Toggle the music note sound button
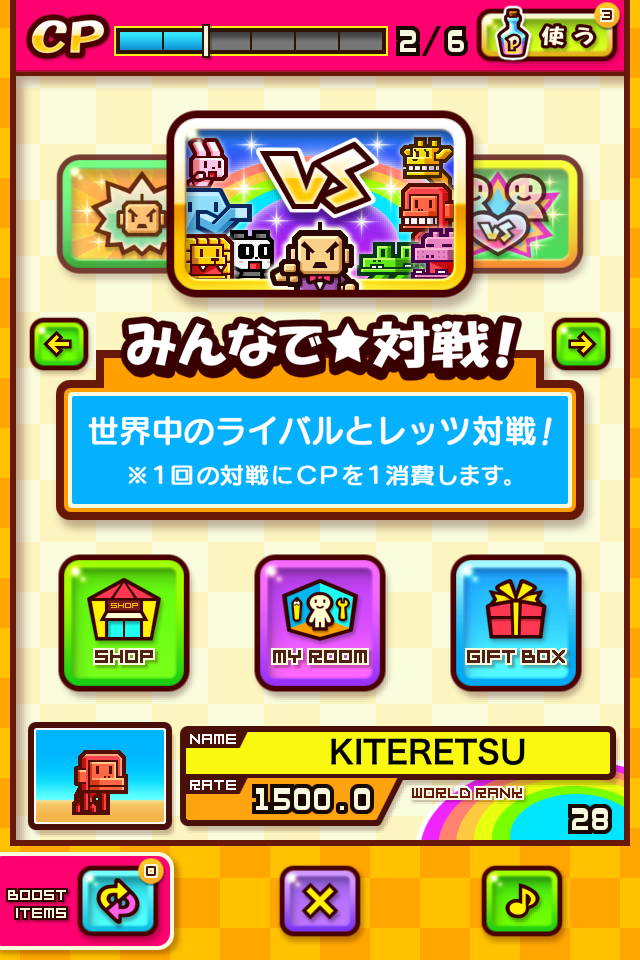This screenshot has height=960, width=640. click(x=522, y=900)
